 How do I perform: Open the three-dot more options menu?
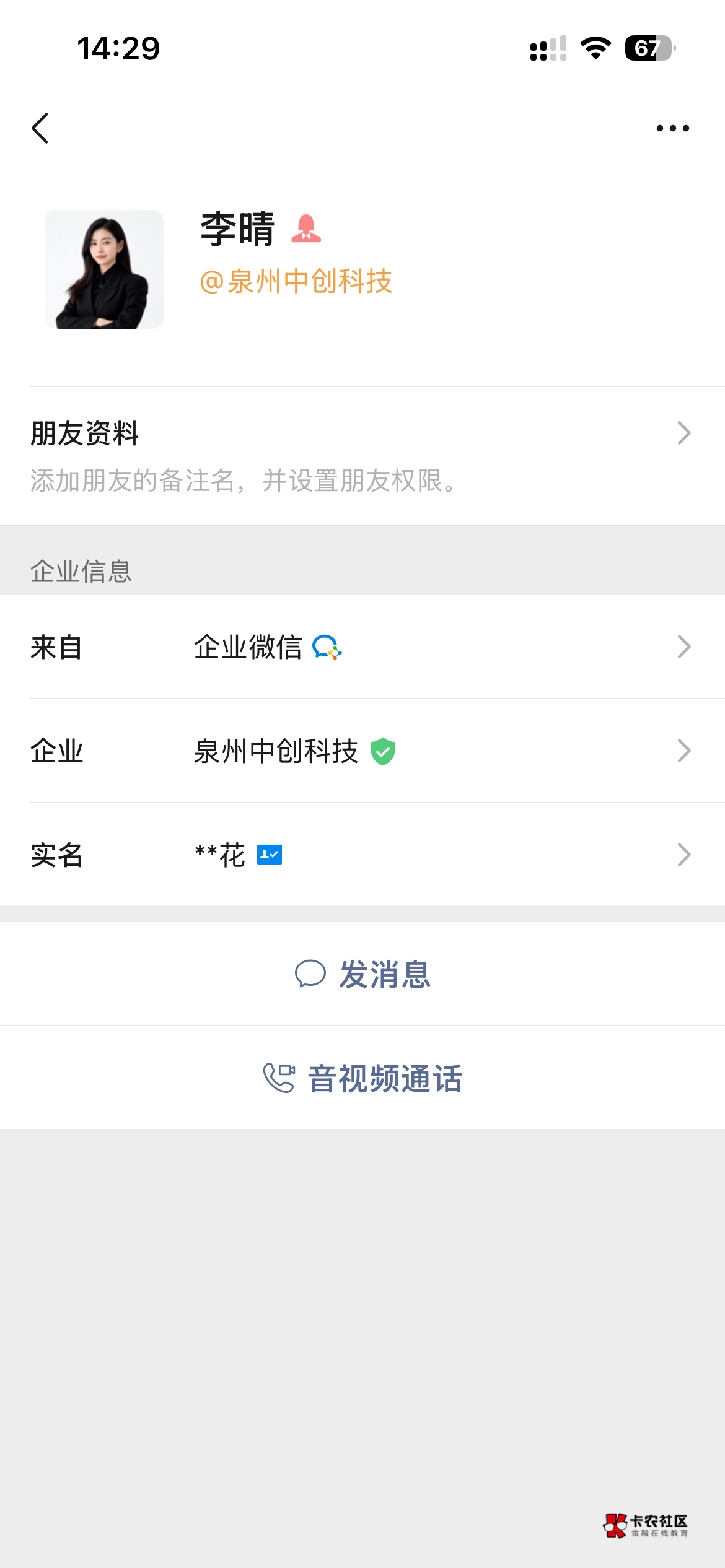coord(672,128)
